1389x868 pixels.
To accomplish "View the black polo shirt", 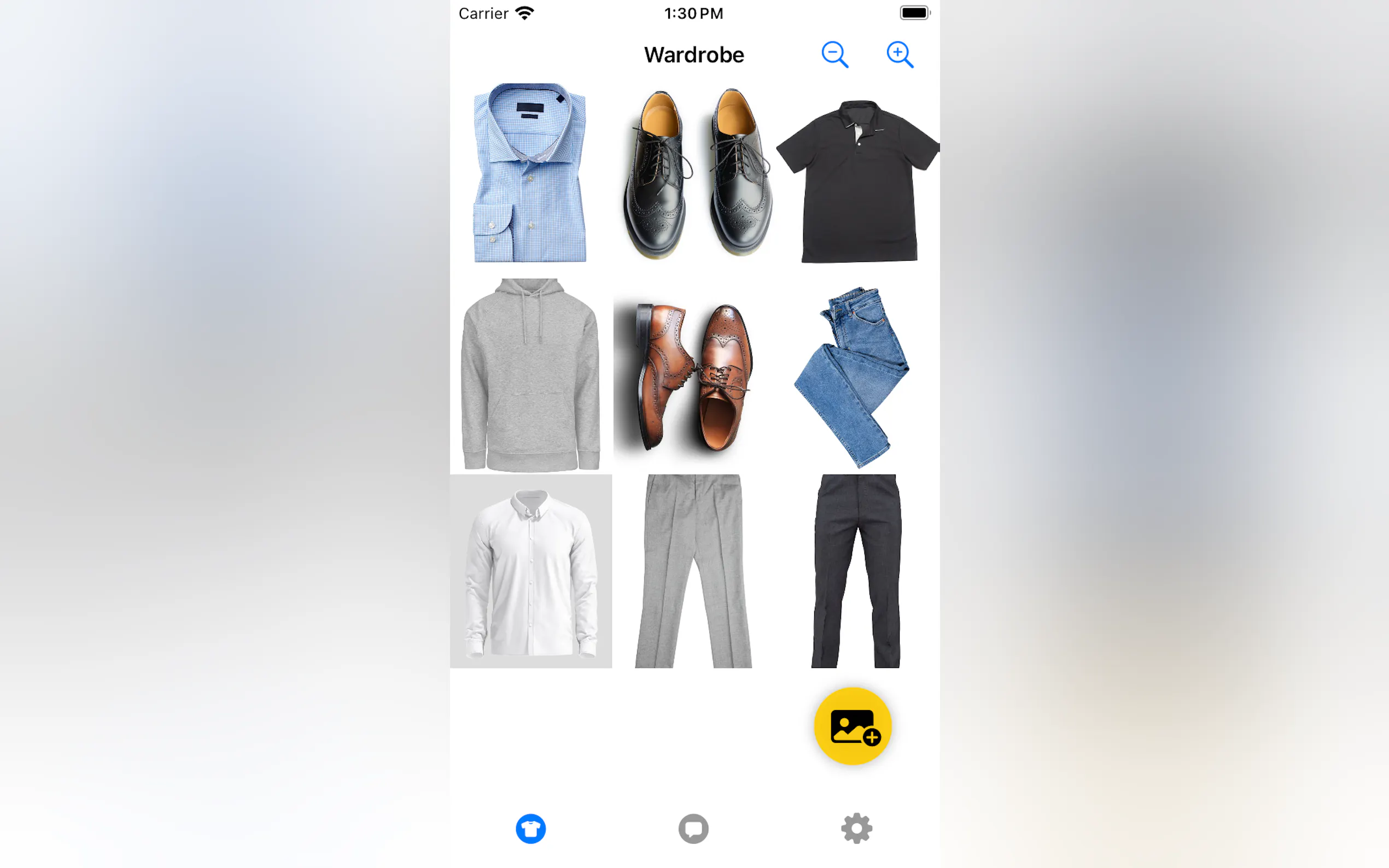I will coord(857,181).
